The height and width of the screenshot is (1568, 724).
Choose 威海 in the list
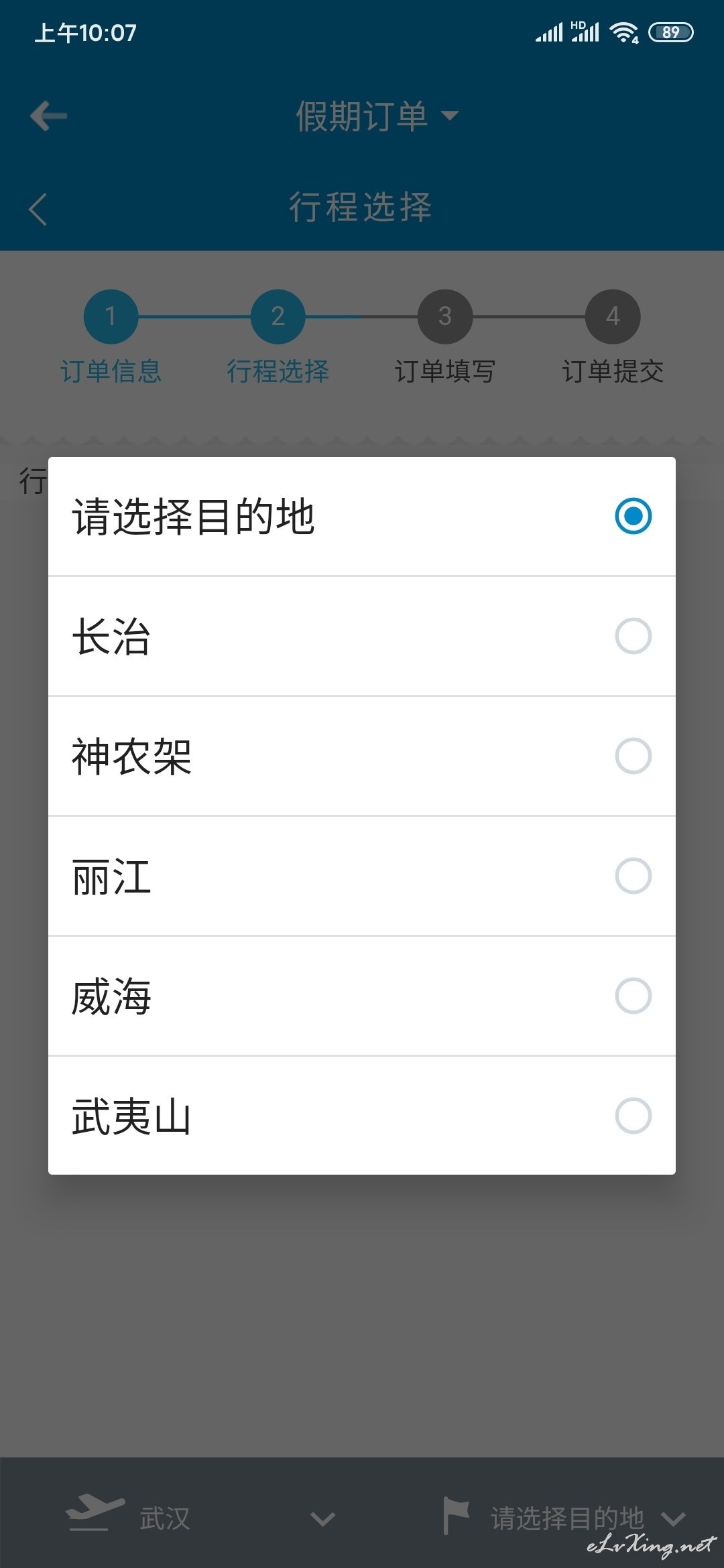362,996
